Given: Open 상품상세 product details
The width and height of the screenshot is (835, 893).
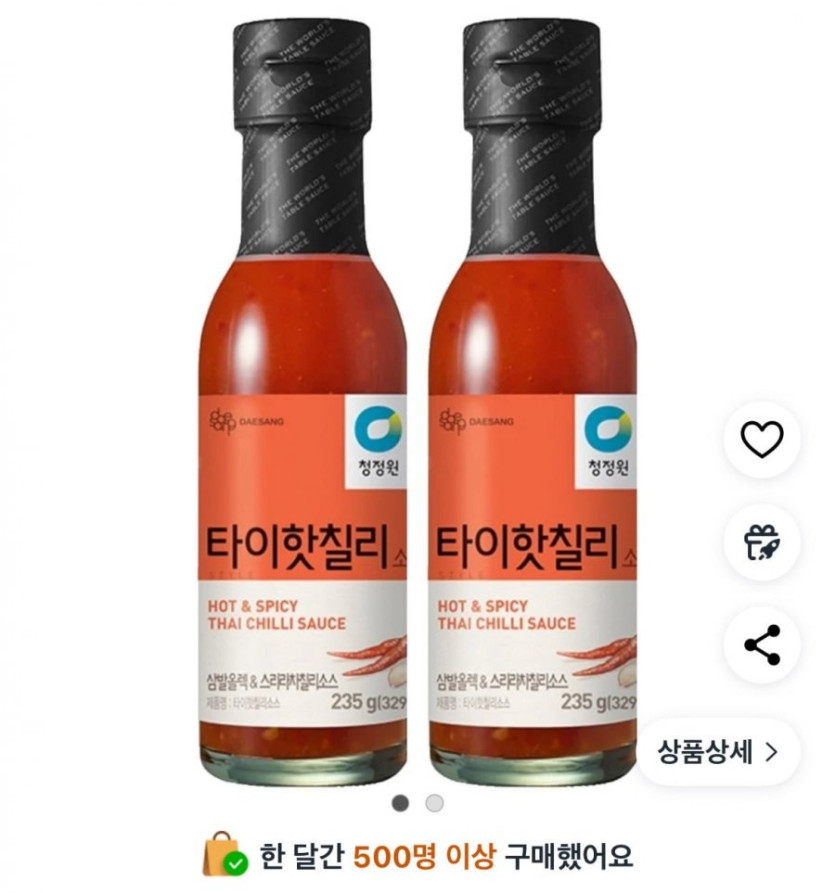Looking at the screenshot, I should [718, 752].
